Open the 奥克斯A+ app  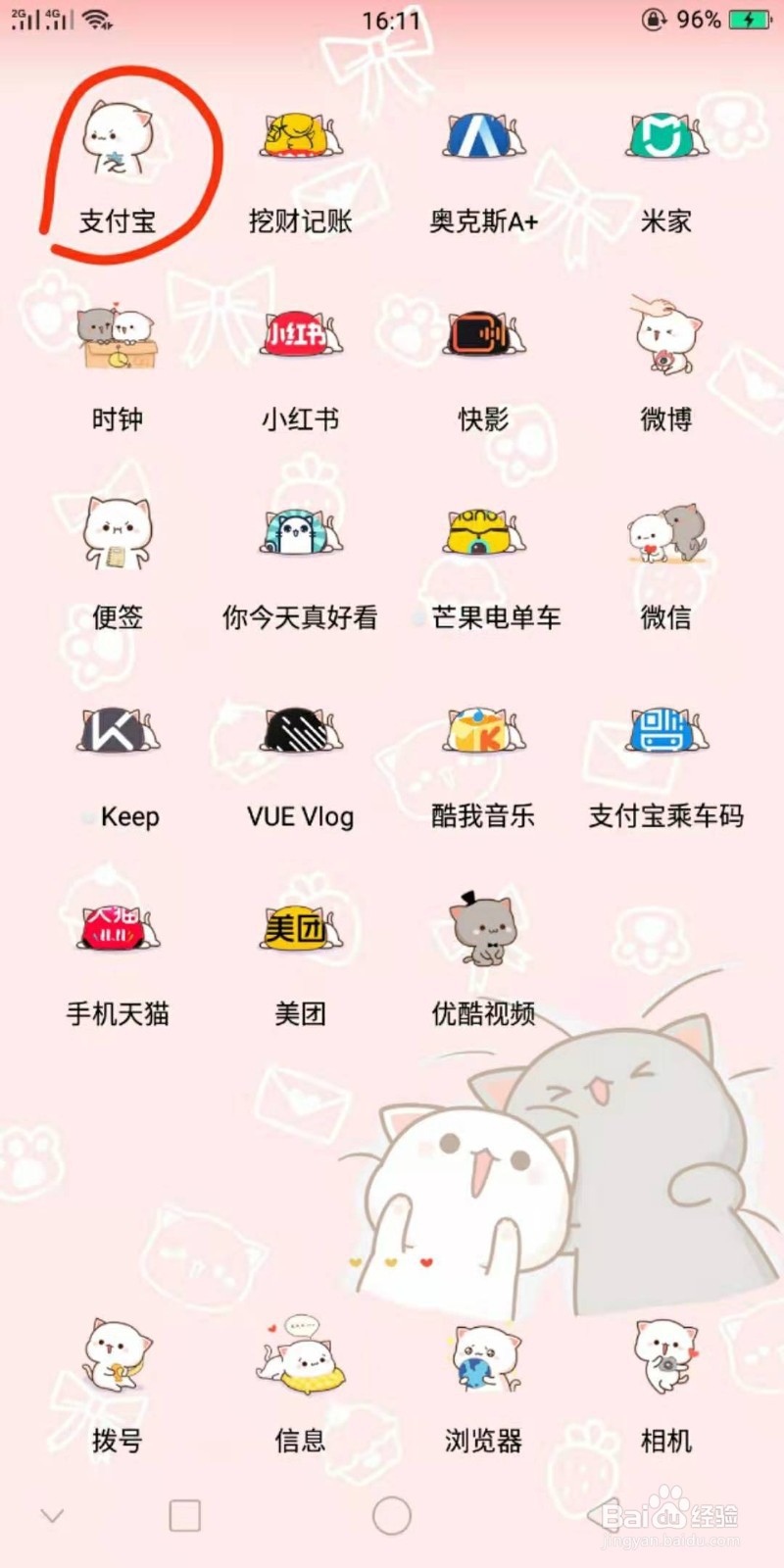click(x=482, y=137)
